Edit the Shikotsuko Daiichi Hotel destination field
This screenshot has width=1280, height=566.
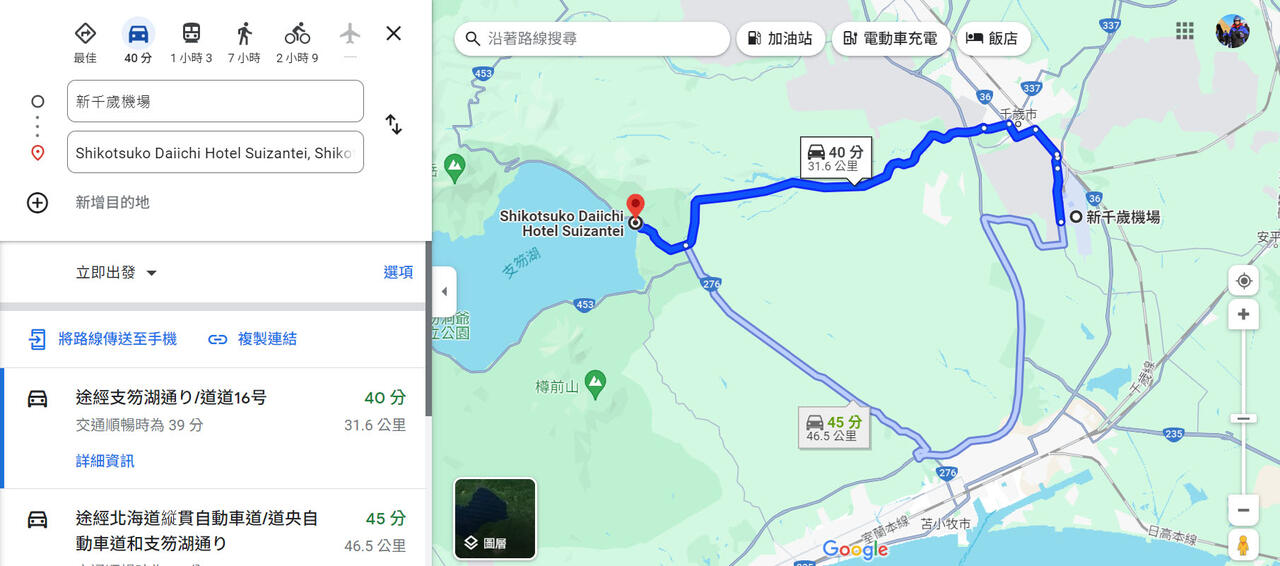(x=215, y=153)
